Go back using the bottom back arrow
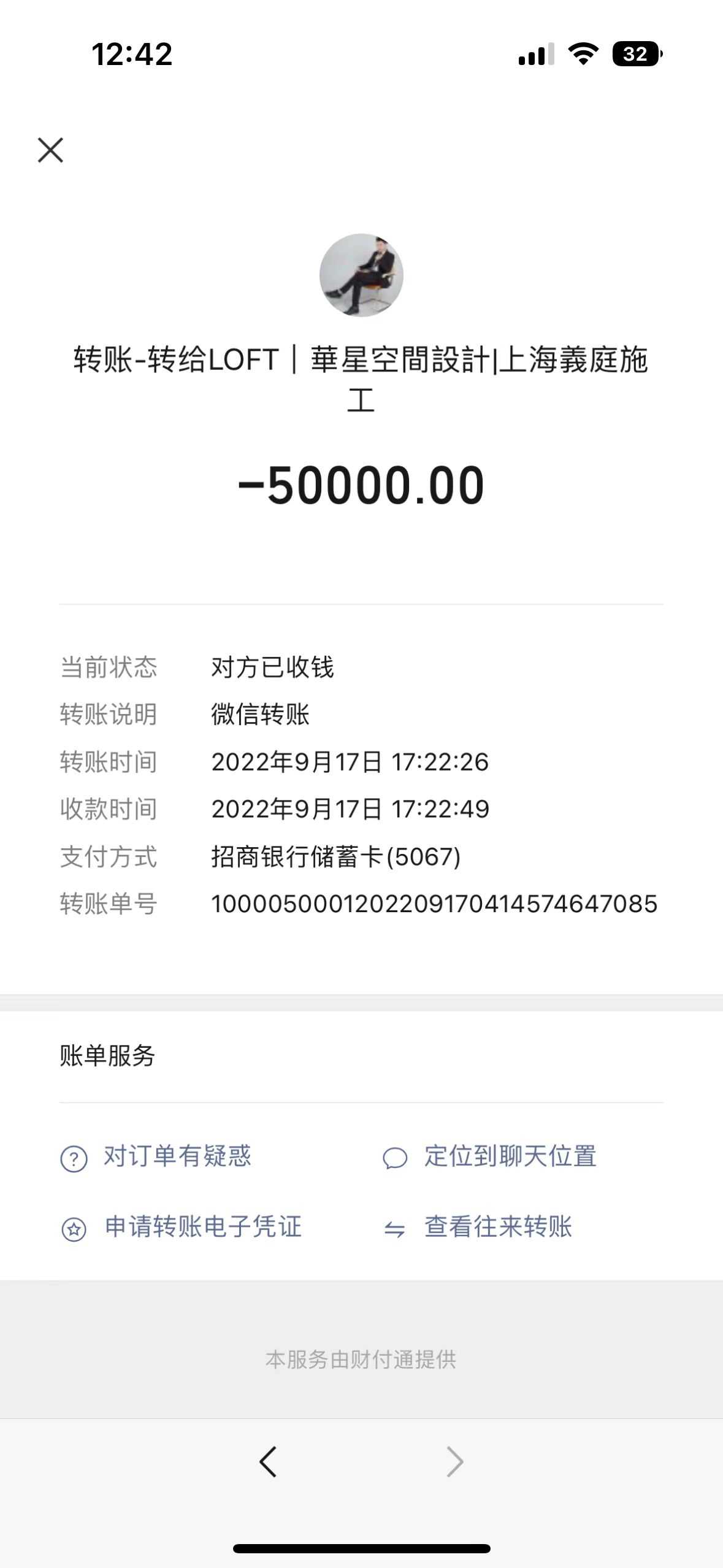 click(x=269, y=1462)
